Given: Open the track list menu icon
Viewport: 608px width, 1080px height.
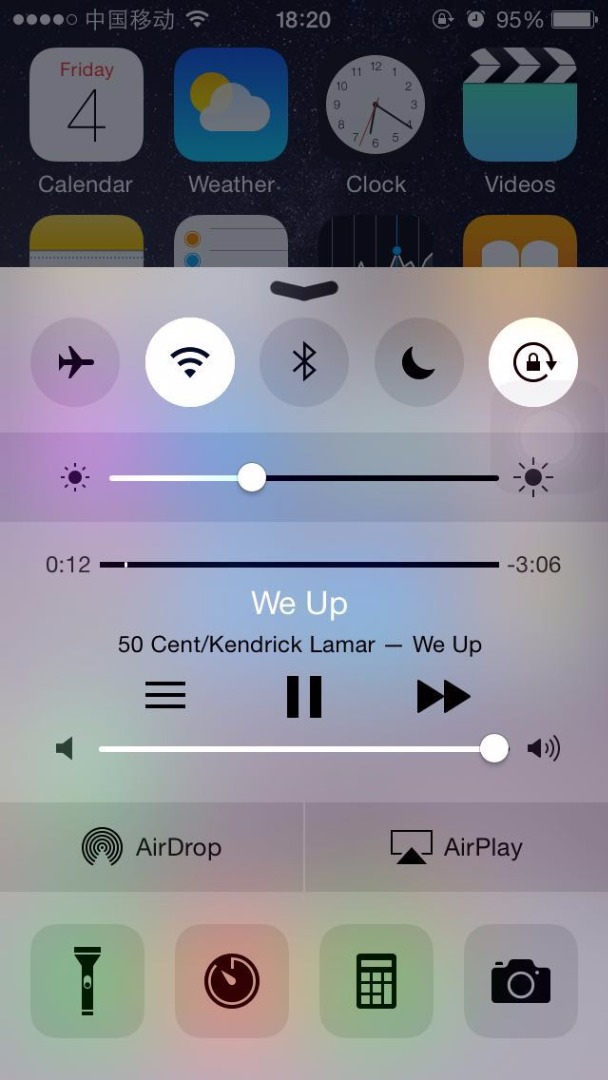Looking at the screenshot, I should click(x=165, y=695).
